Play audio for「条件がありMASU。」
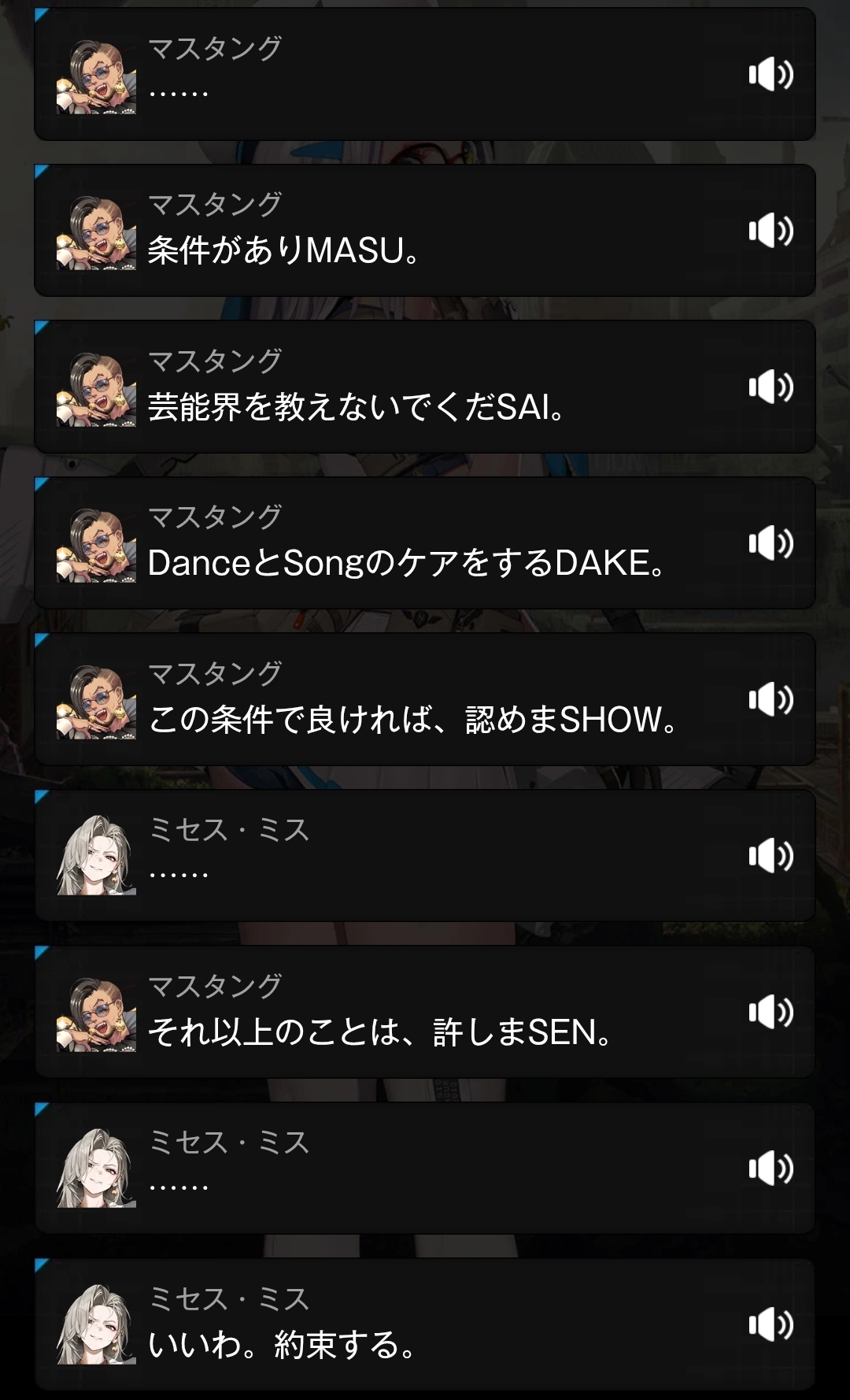This screenshot has height=1400, width=850. 771,231
